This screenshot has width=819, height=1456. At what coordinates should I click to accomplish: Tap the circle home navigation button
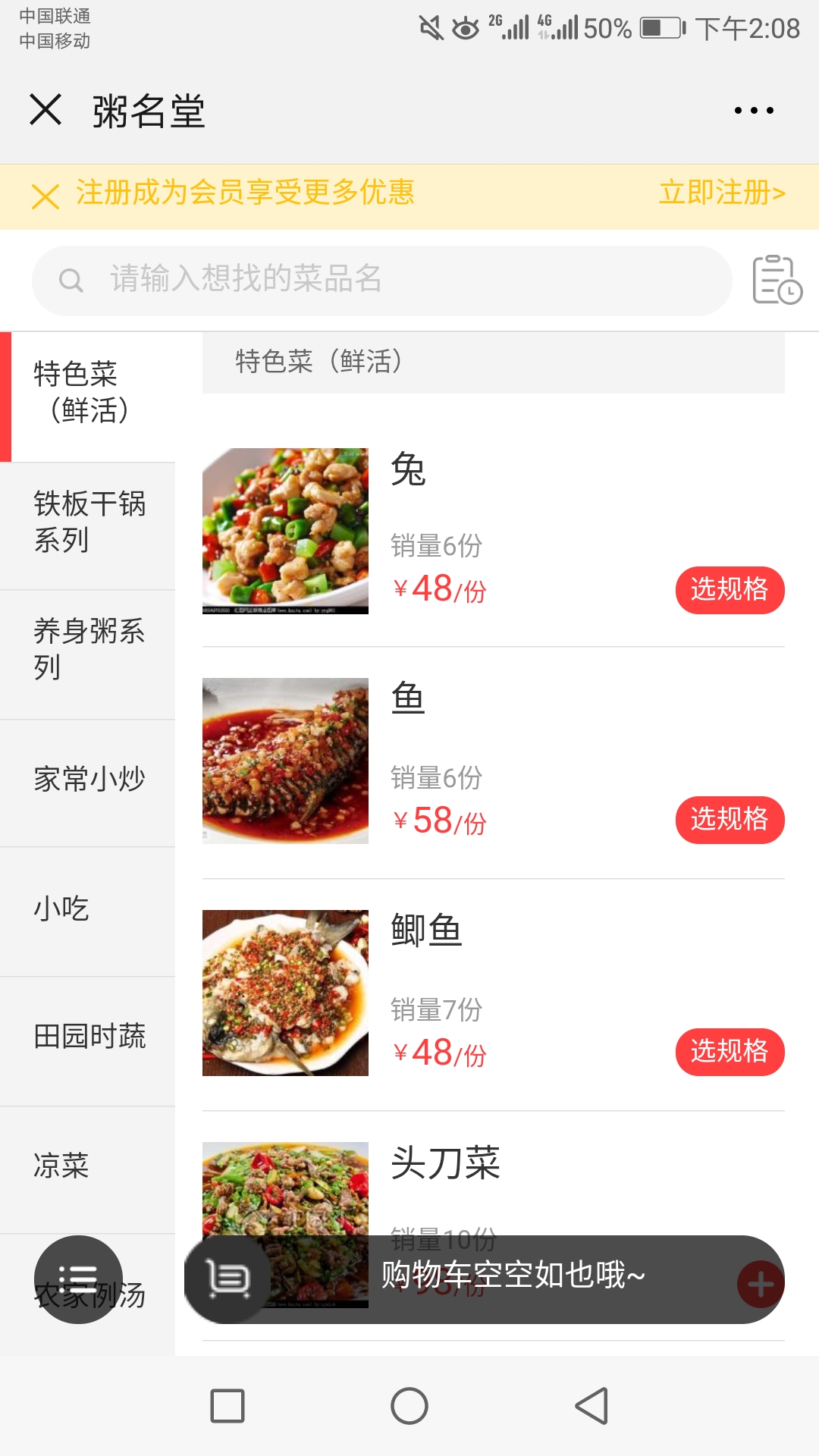(x=409, y=1404)
